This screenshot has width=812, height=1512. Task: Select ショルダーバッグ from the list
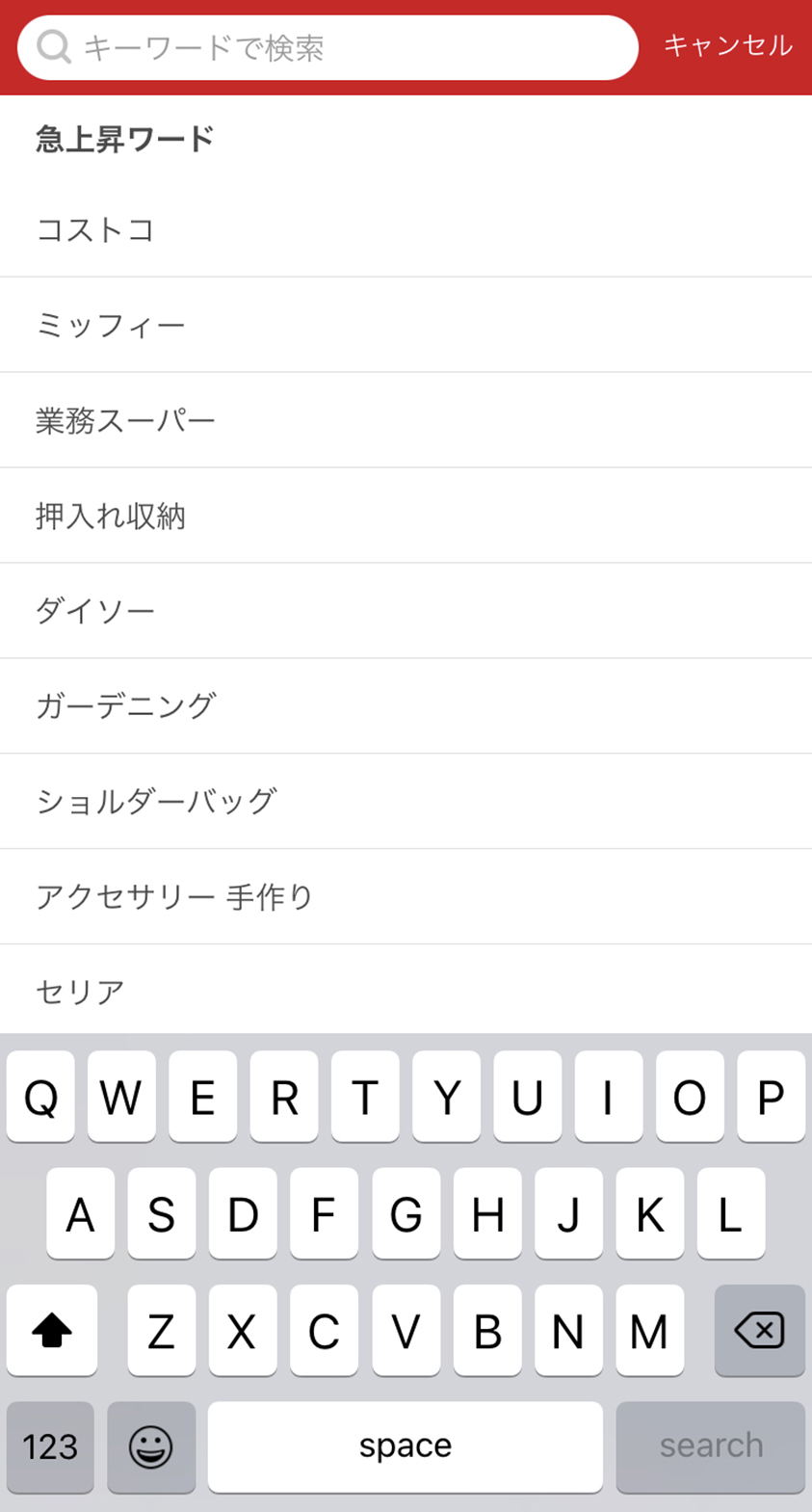point(406,802)
